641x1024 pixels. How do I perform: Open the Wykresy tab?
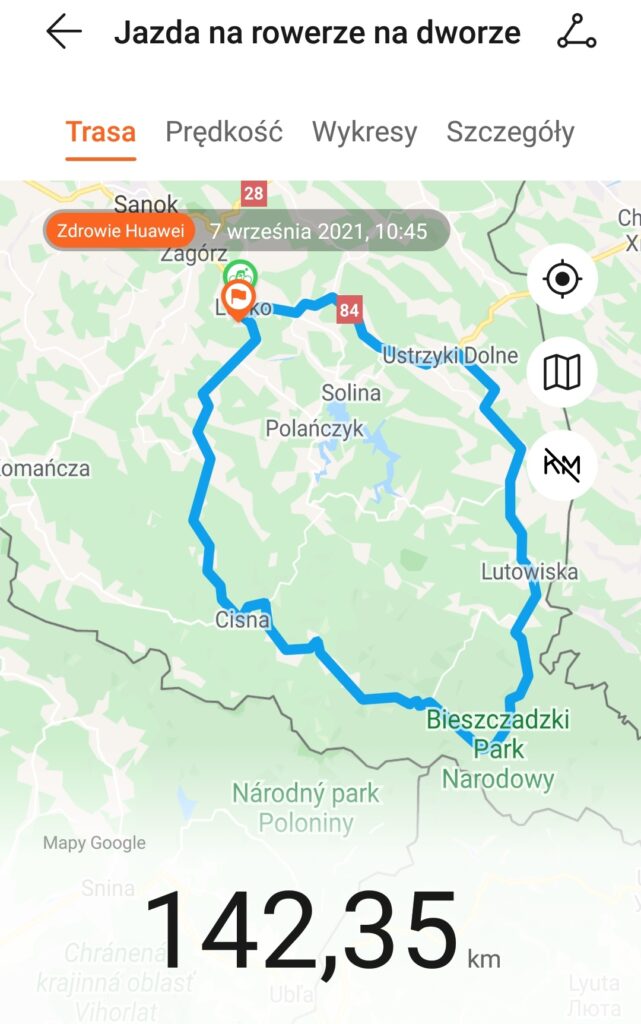click(x=364, y=132)
